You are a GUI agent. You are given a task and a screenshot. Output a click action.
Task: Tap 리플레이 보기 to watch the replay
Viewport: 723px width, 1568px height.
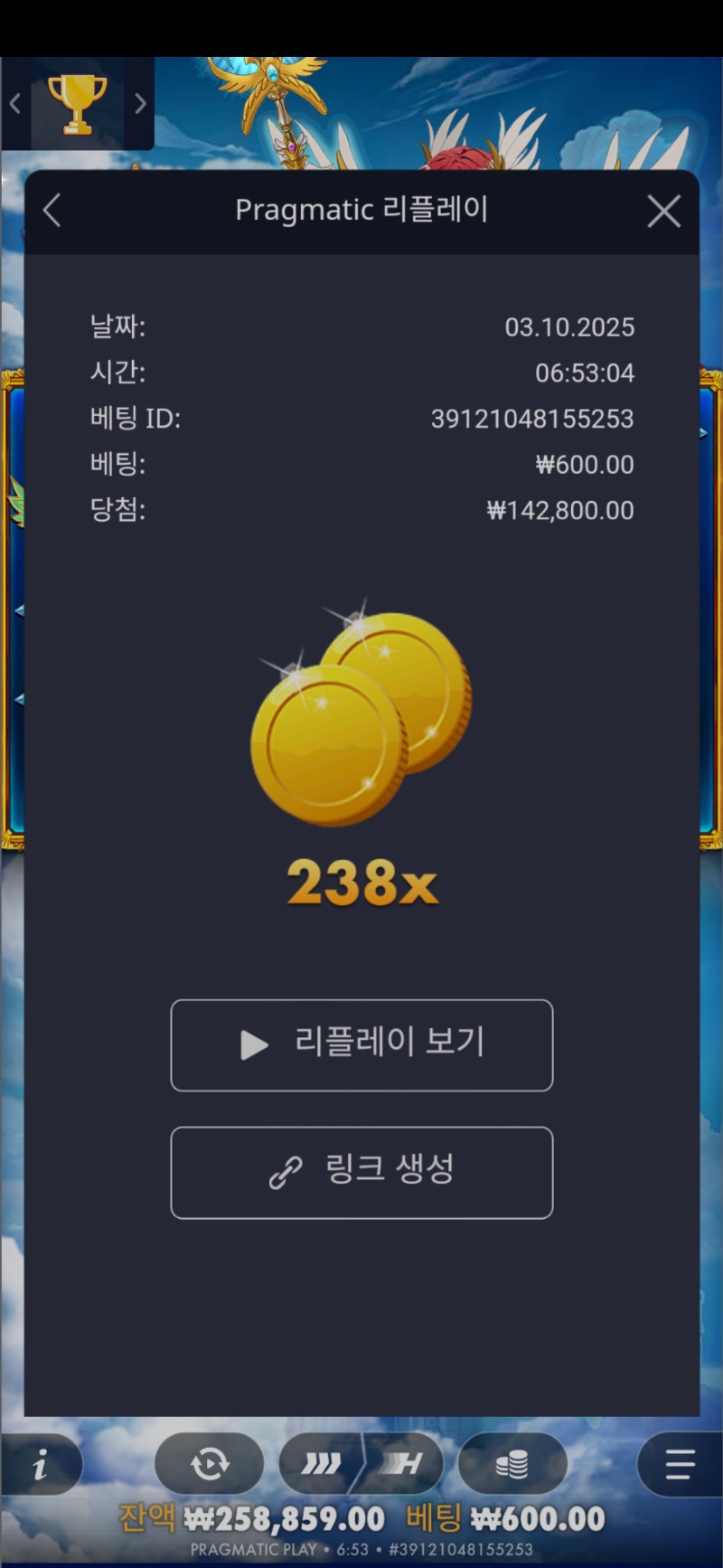pyautogui.click(x=361, y=1044)
